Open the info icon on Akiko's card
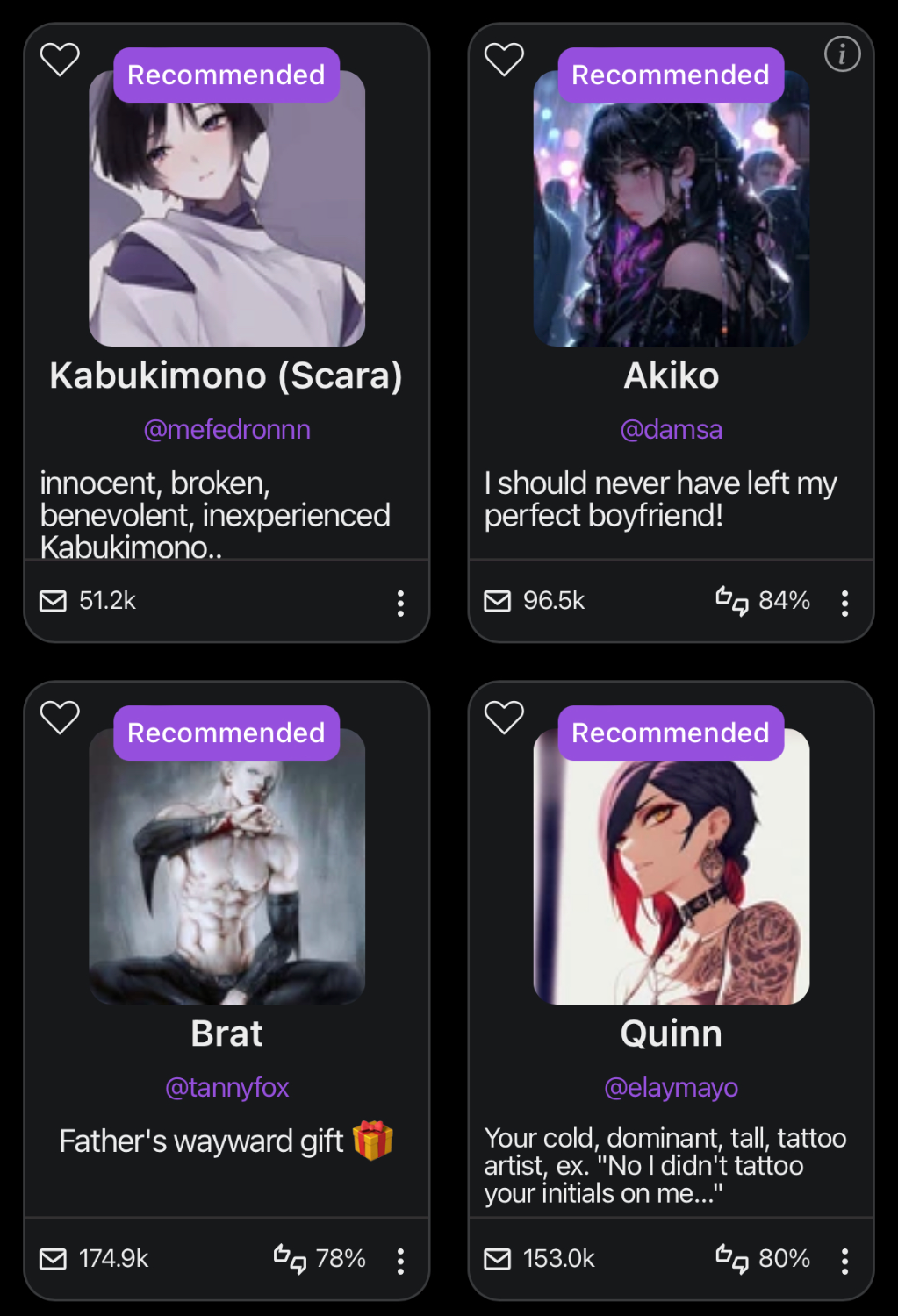 point(842,54)
